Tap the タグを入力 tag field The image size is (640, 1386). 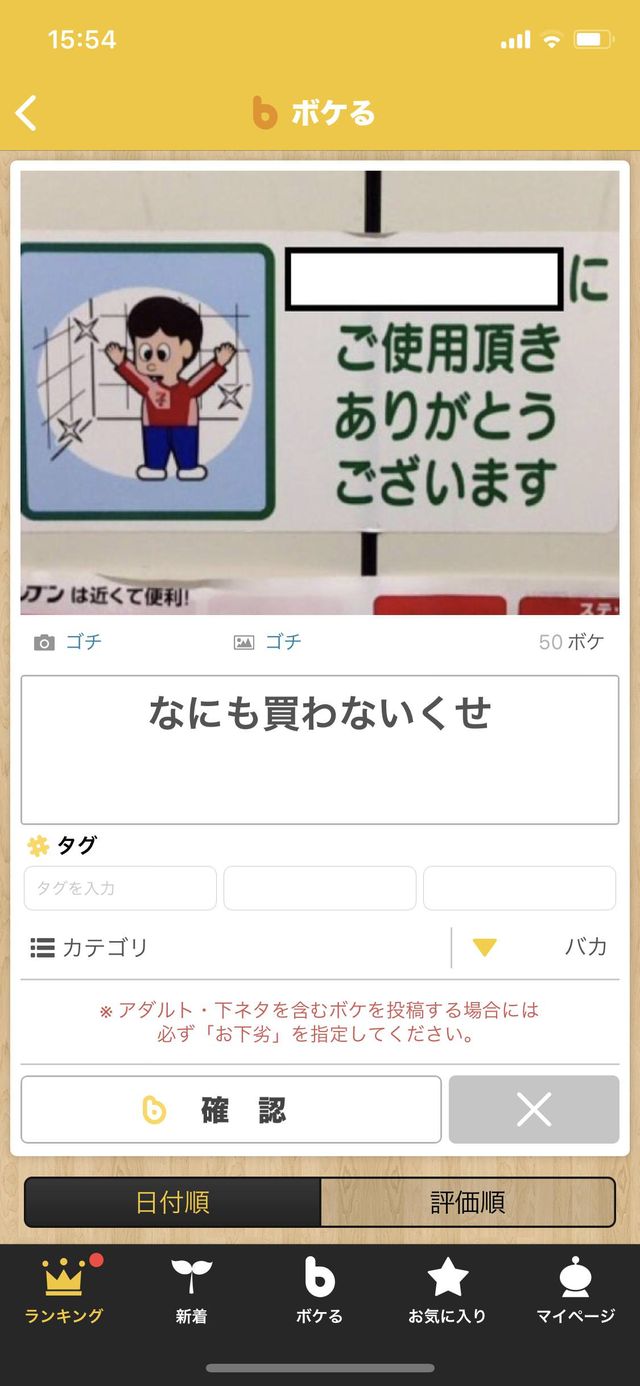[120, 888]
